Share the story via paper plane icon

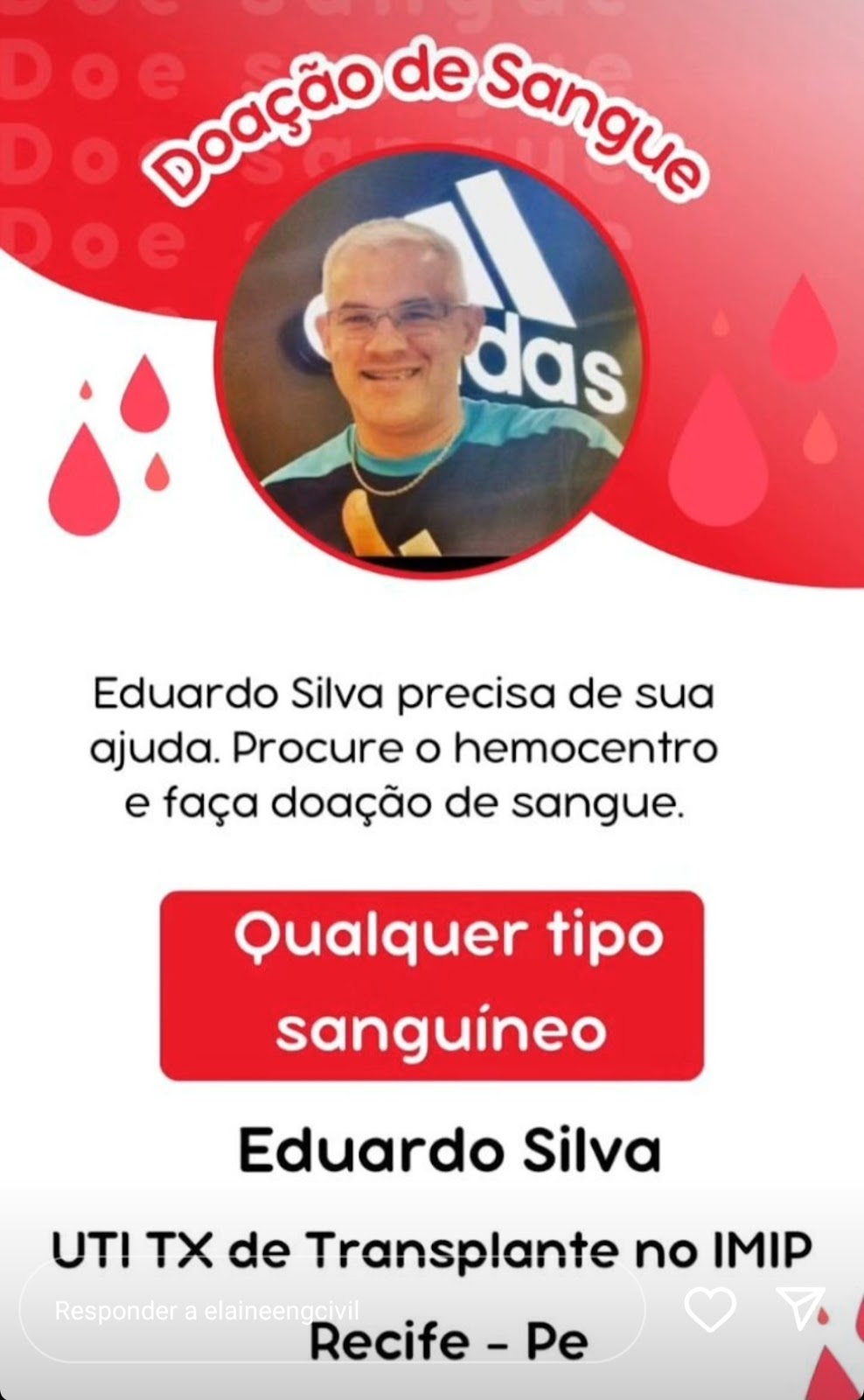point(800,1309)
